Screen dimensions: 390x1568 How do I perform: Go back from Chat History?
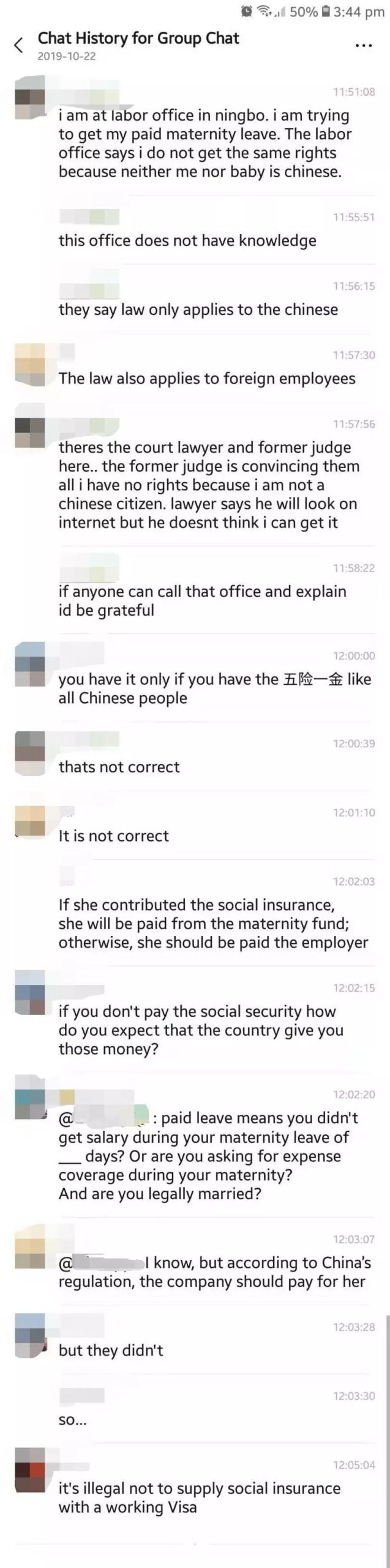(x=19, y=45)
